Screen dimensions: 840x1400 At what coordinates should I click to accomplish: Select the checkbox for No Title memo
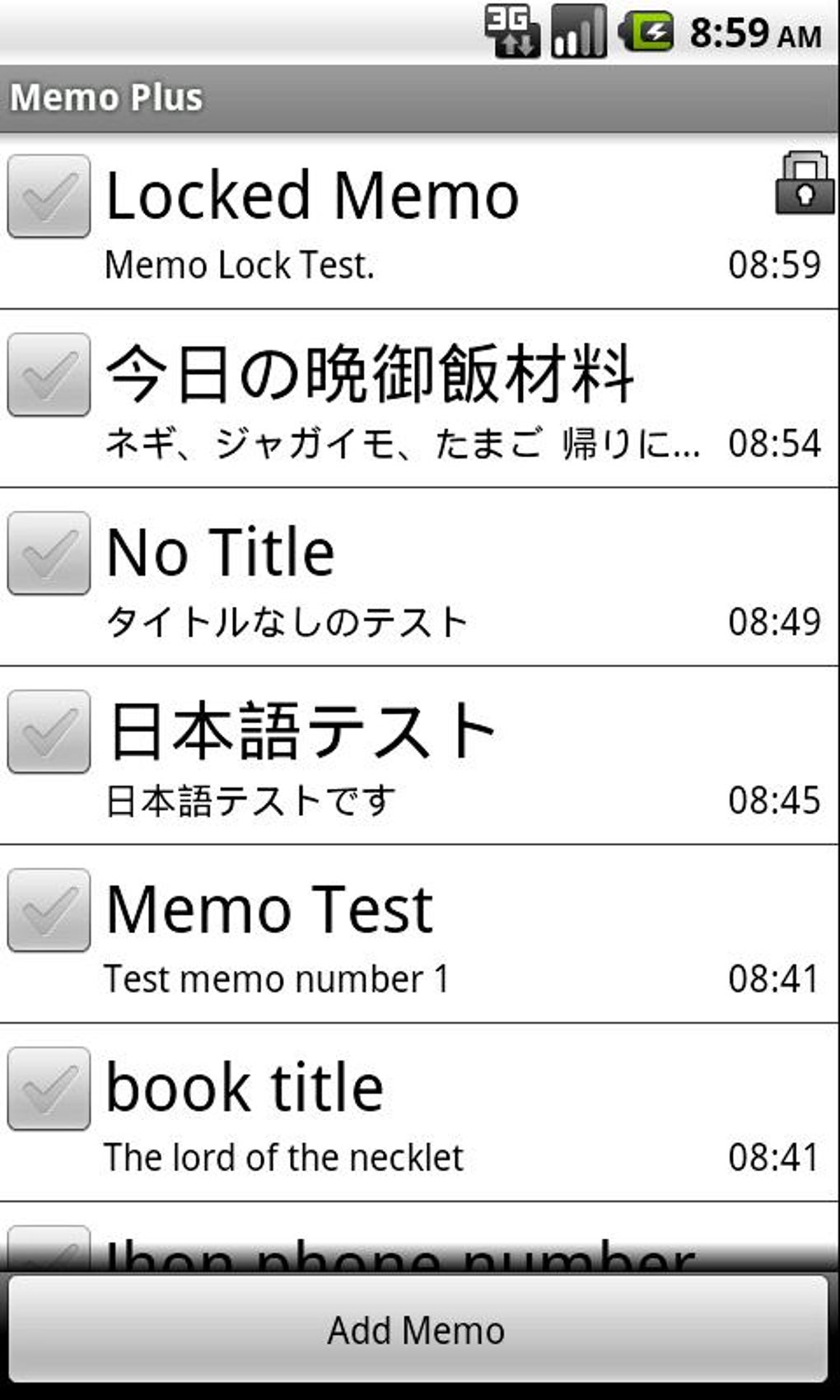click(x=48, y=553)
